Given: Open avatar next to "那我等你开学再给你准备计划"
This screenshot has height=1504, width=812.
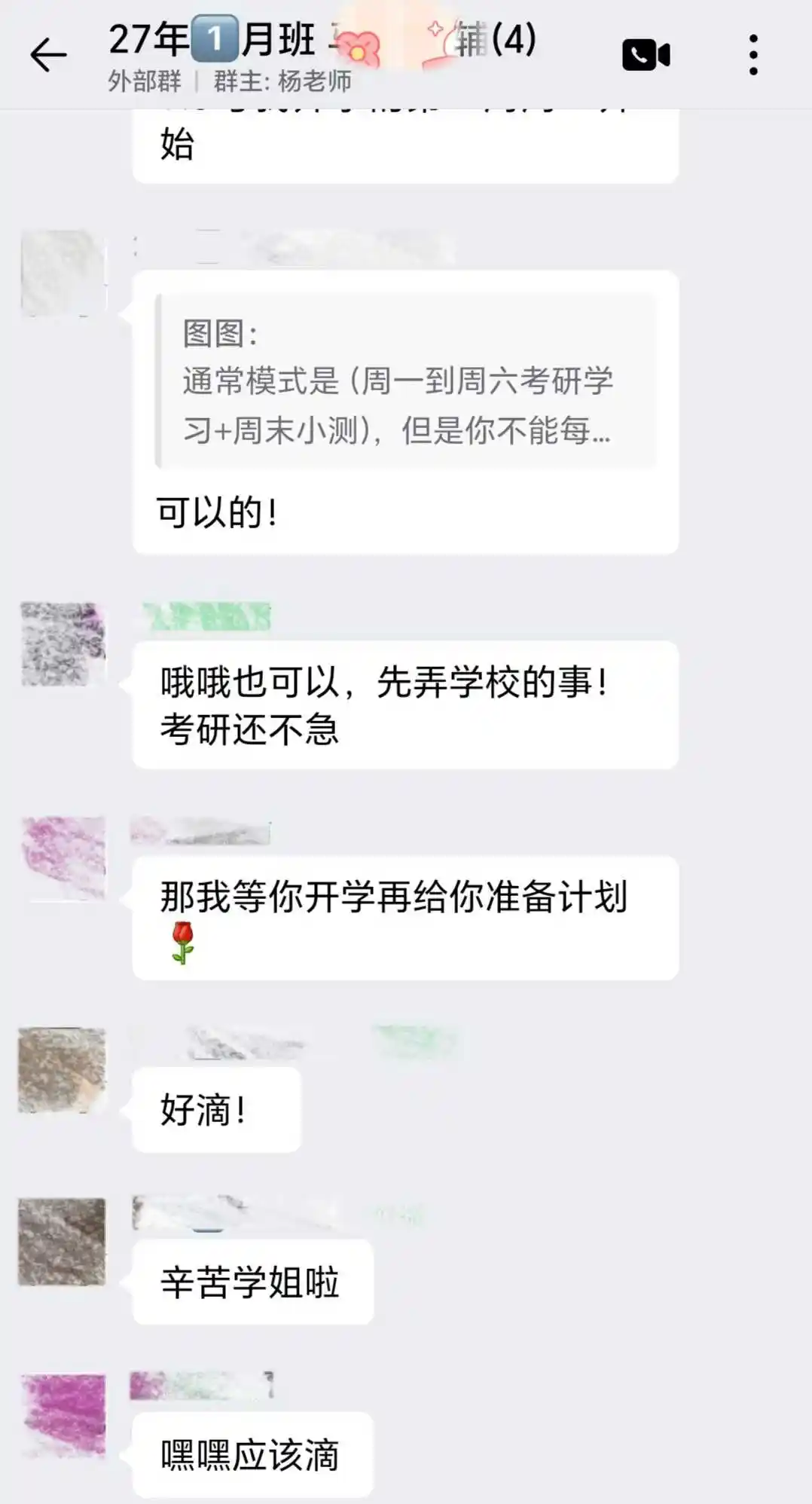Looking at the screenshot, I should tap(63, 858).
